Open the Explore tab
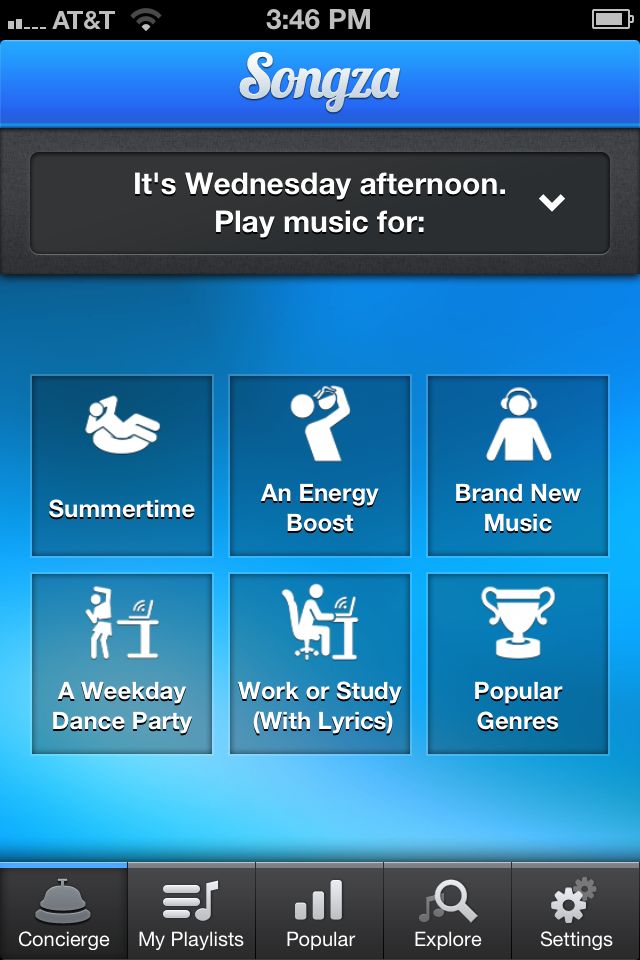The width and height of the screenshot is (640, 960). (448, 912)
